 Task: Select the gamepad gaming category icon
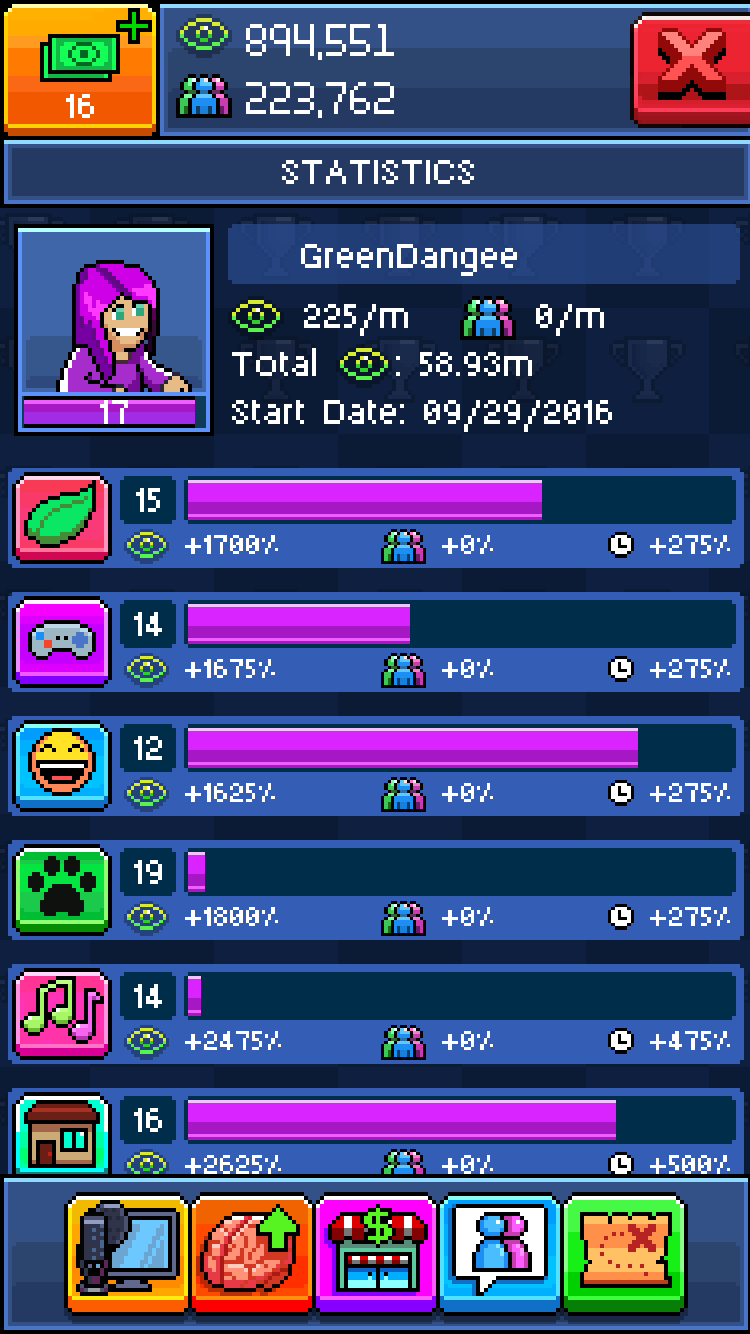coord(62,642)
